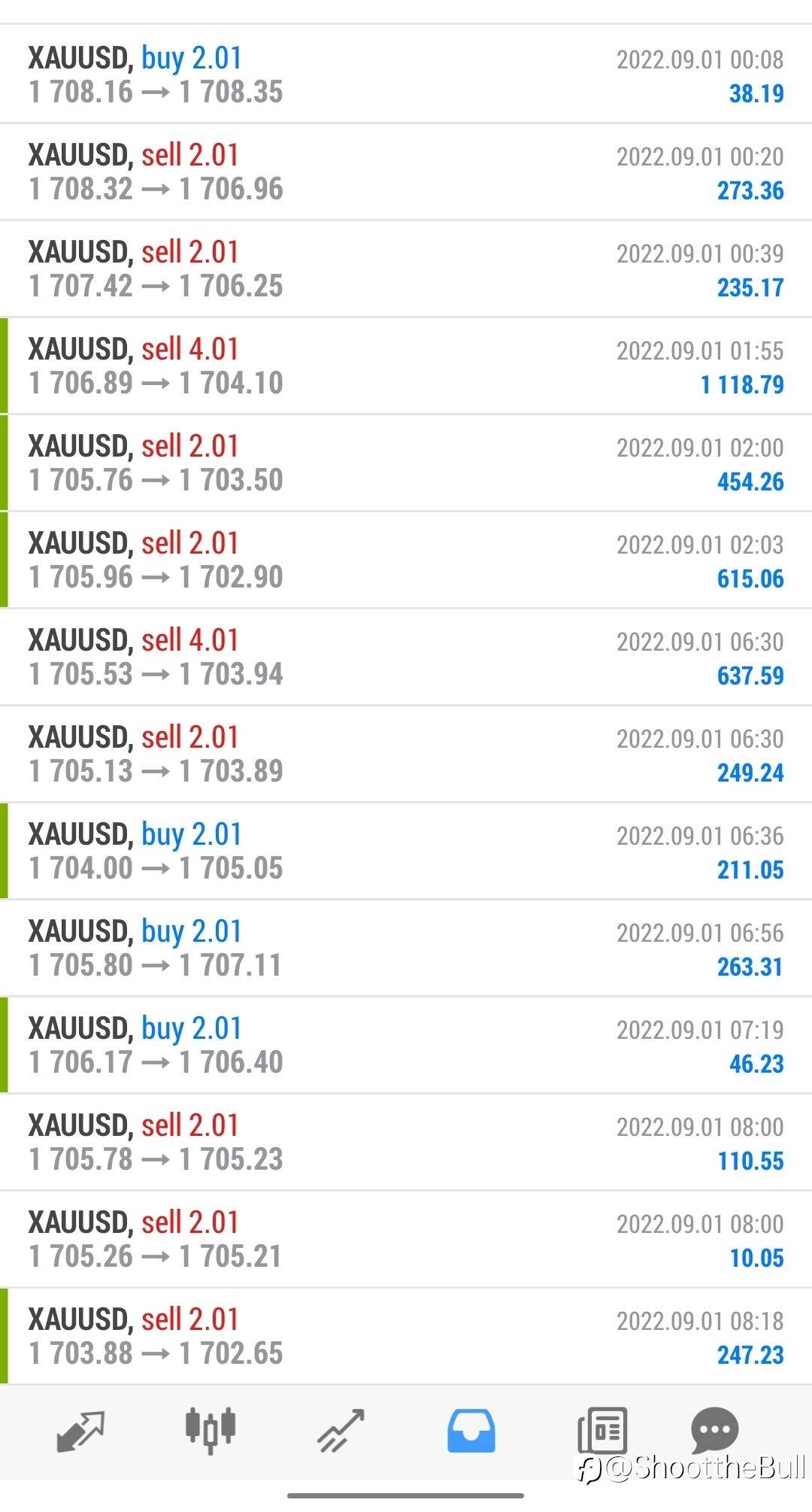Expand the buy trade at 07:19
Image resolution: width=812 pixels, height=1512 pixels.
(406, 1045)
